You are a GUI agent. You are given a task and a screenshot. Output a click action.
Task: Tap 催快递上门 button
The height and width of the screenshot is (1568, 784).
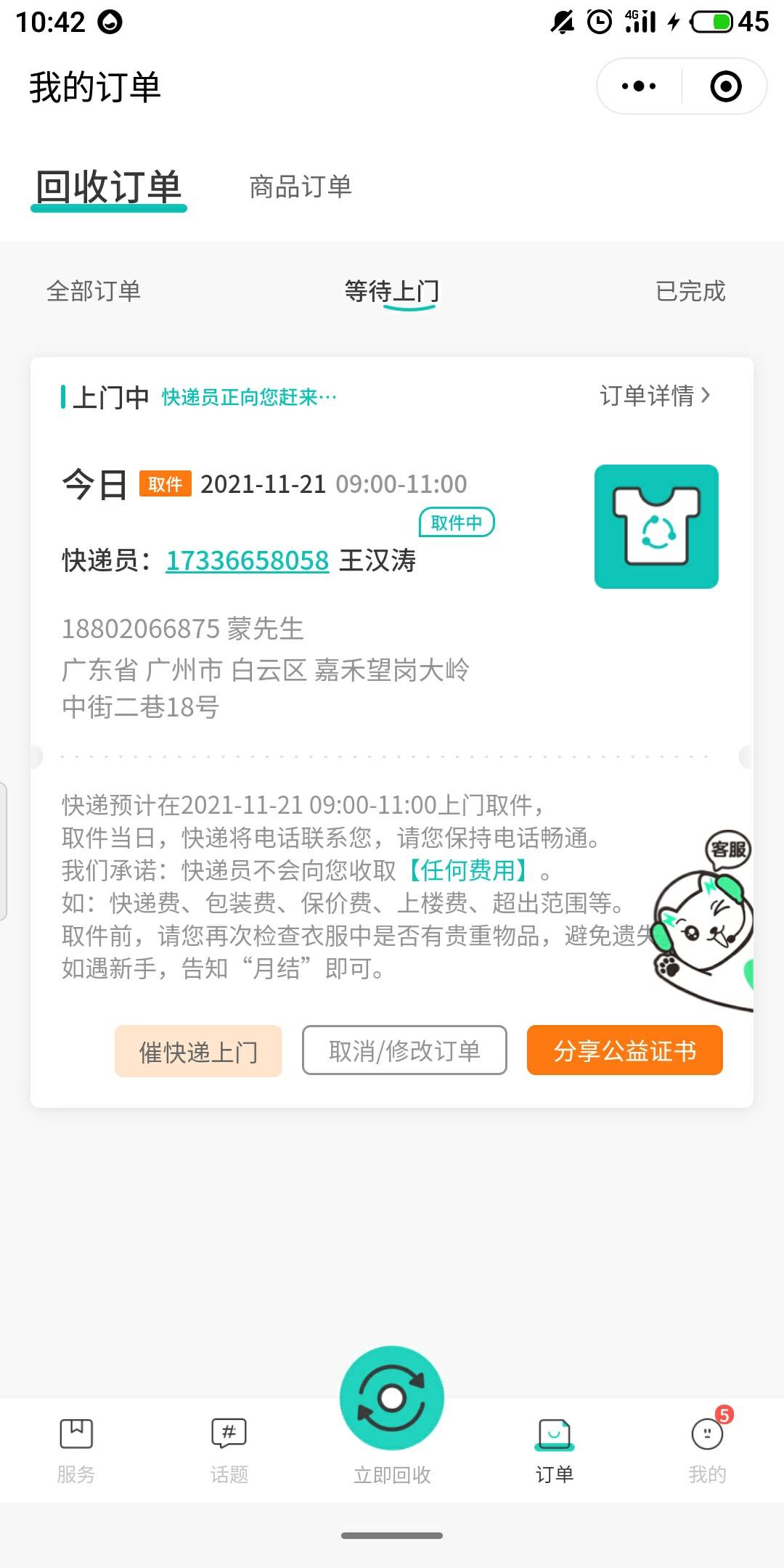198,1051
